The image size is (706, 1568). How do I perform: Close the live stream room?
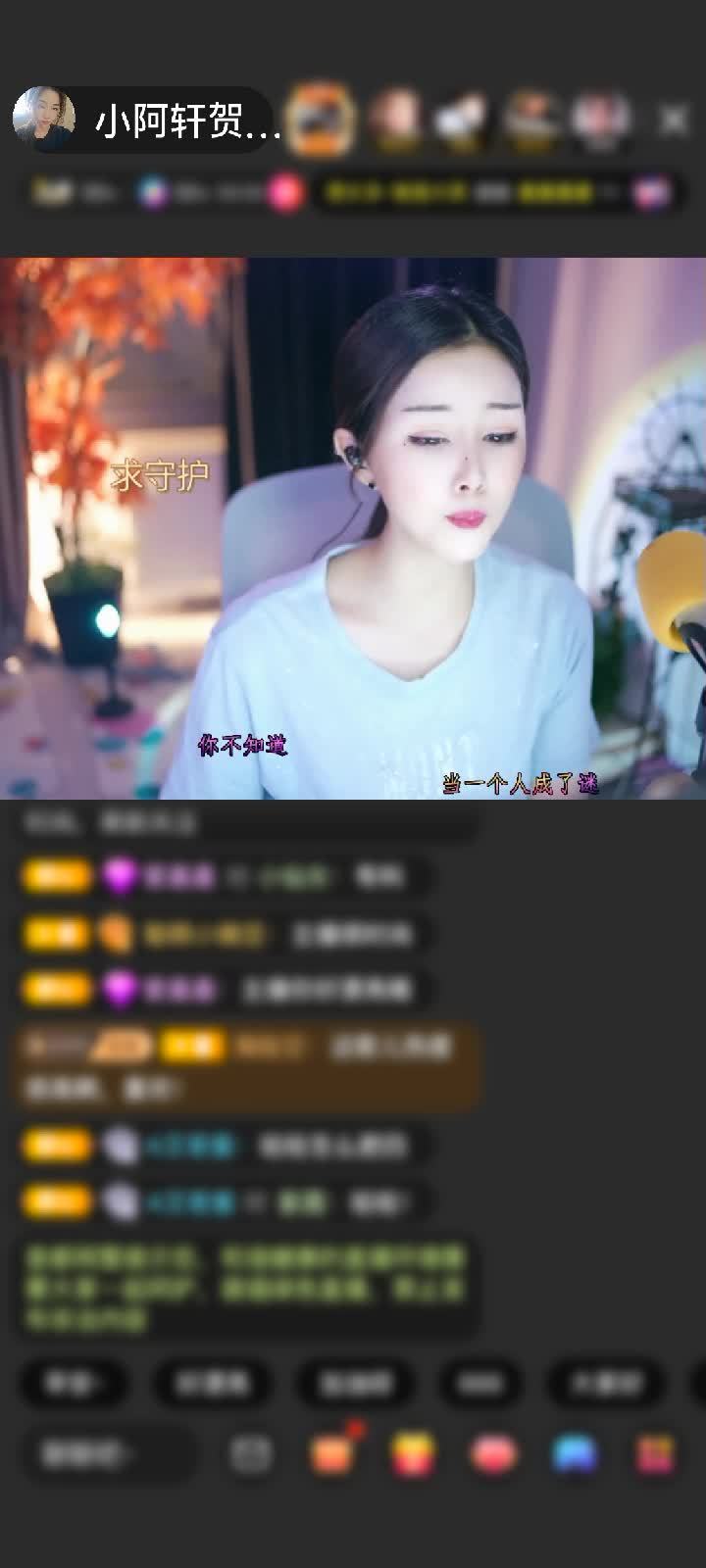pyautogui.click(x=674, y=121)
